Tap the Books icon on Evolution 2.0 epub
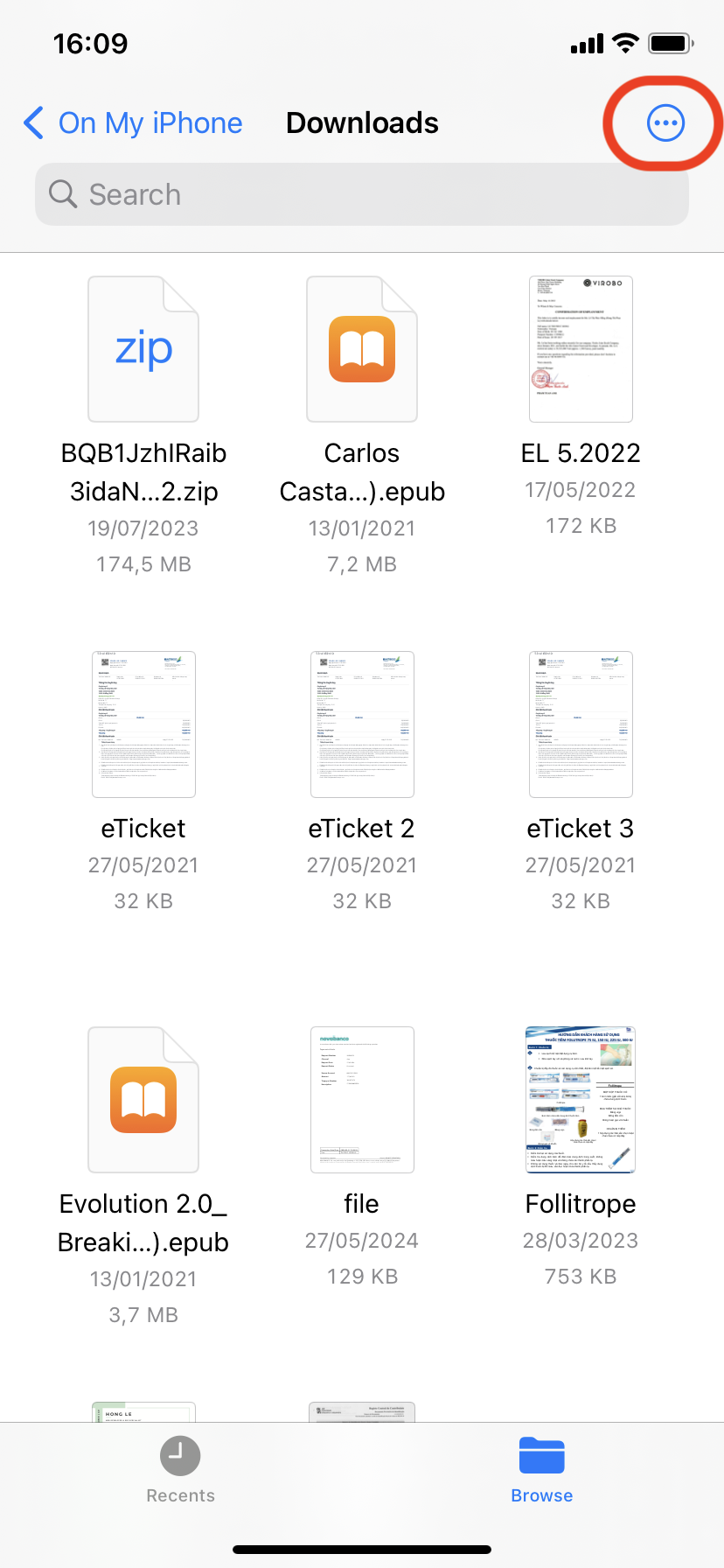The width and height of the screenshot is (724, 1568). click(x=143, y=1099)
